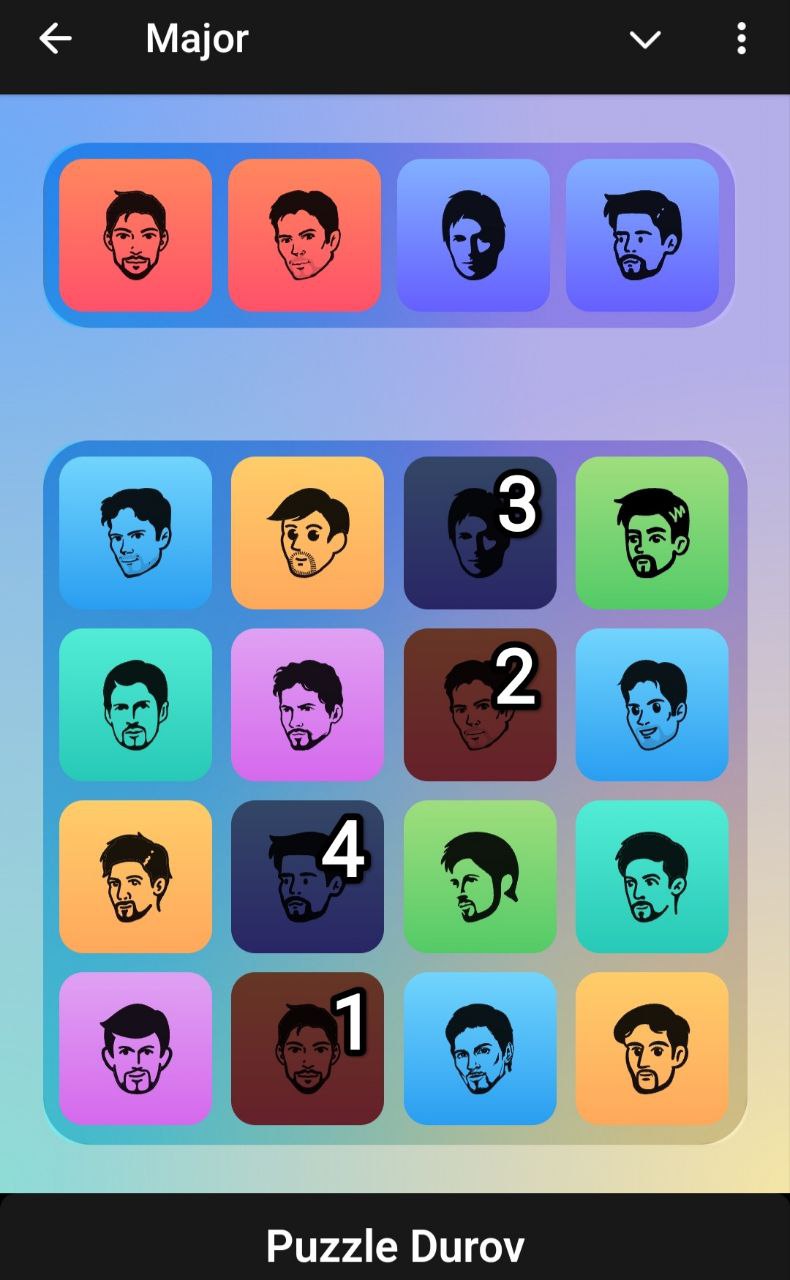
Task: Tap the face tile marked 2
Action: pyautogui.click(x=480, y=704)
